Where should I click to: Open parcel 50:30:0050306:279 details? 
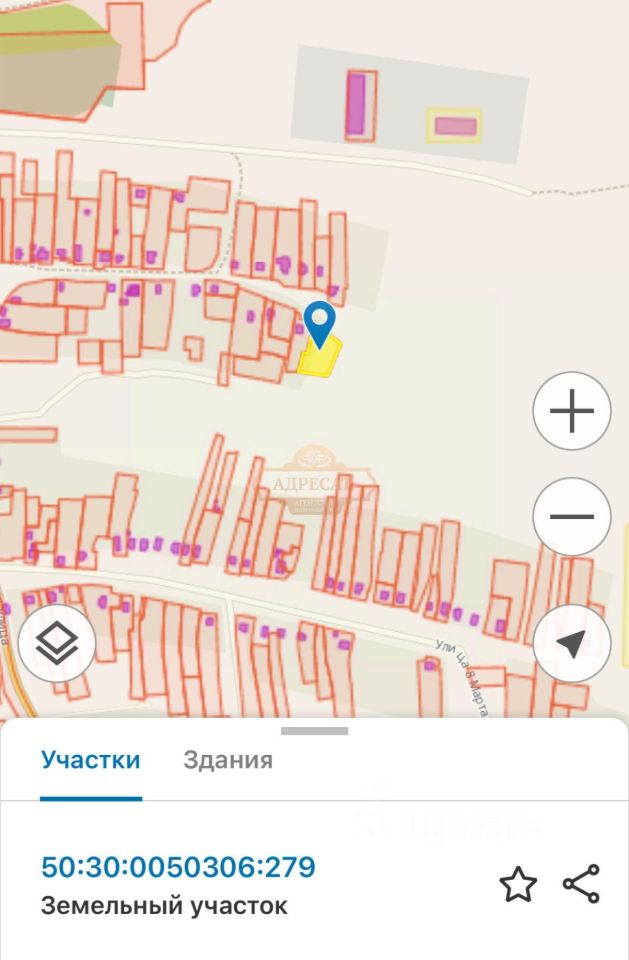pos(178,866)
